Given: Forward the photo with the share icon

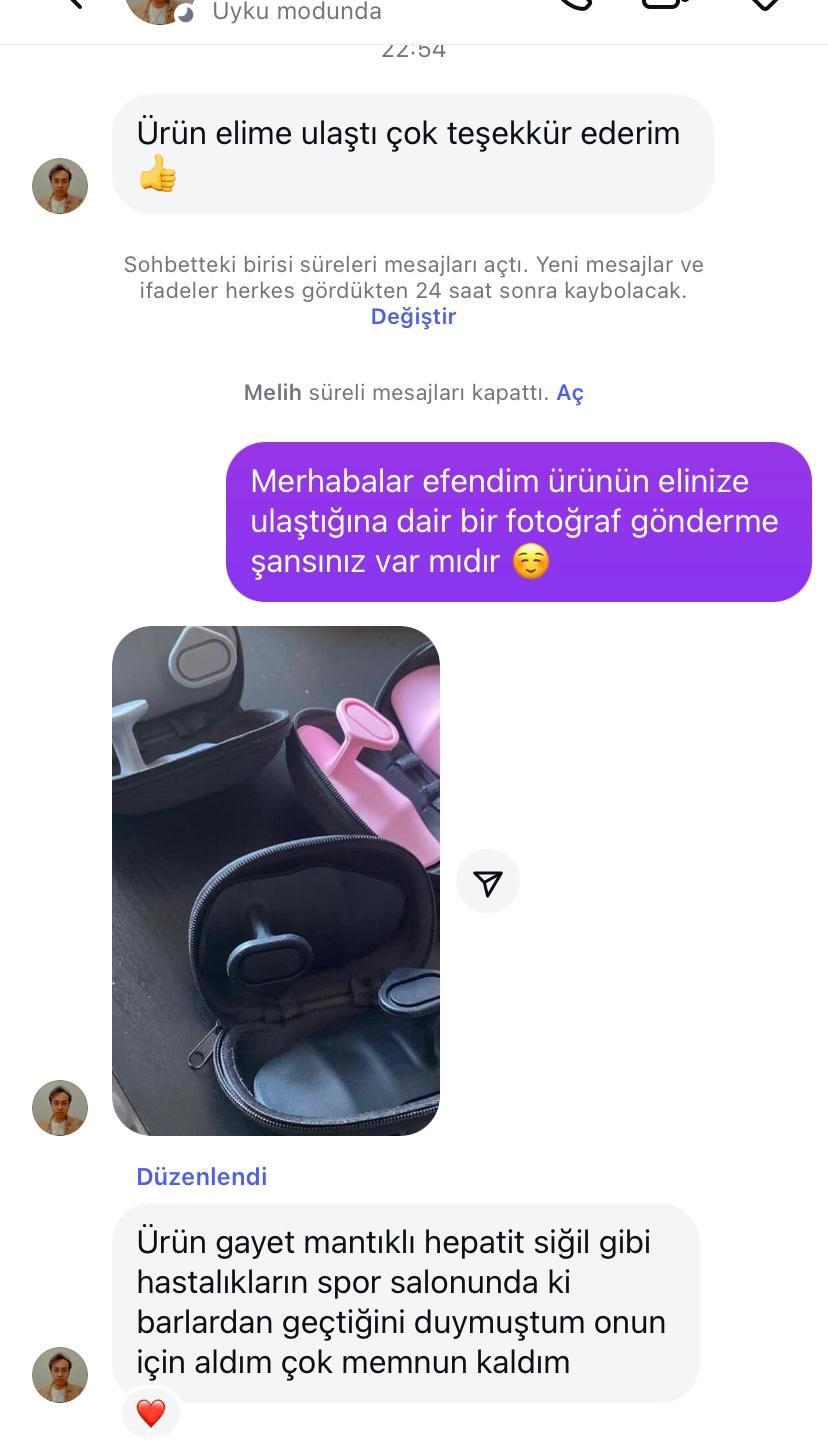Looking at the screenshot, I should [x=488, y=882].
